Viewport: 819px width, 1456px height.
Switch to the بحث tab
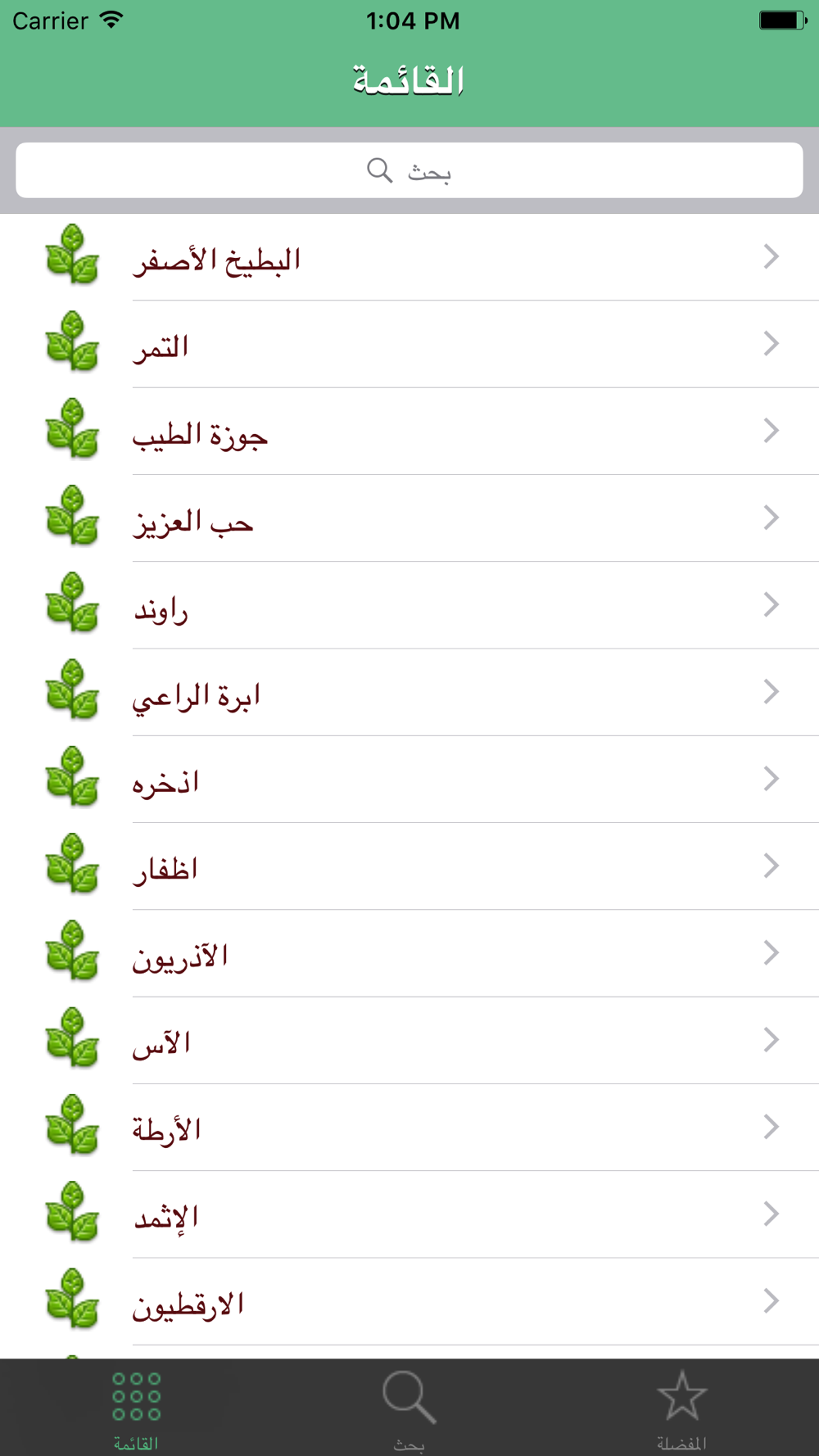(x=409, y=1409)
